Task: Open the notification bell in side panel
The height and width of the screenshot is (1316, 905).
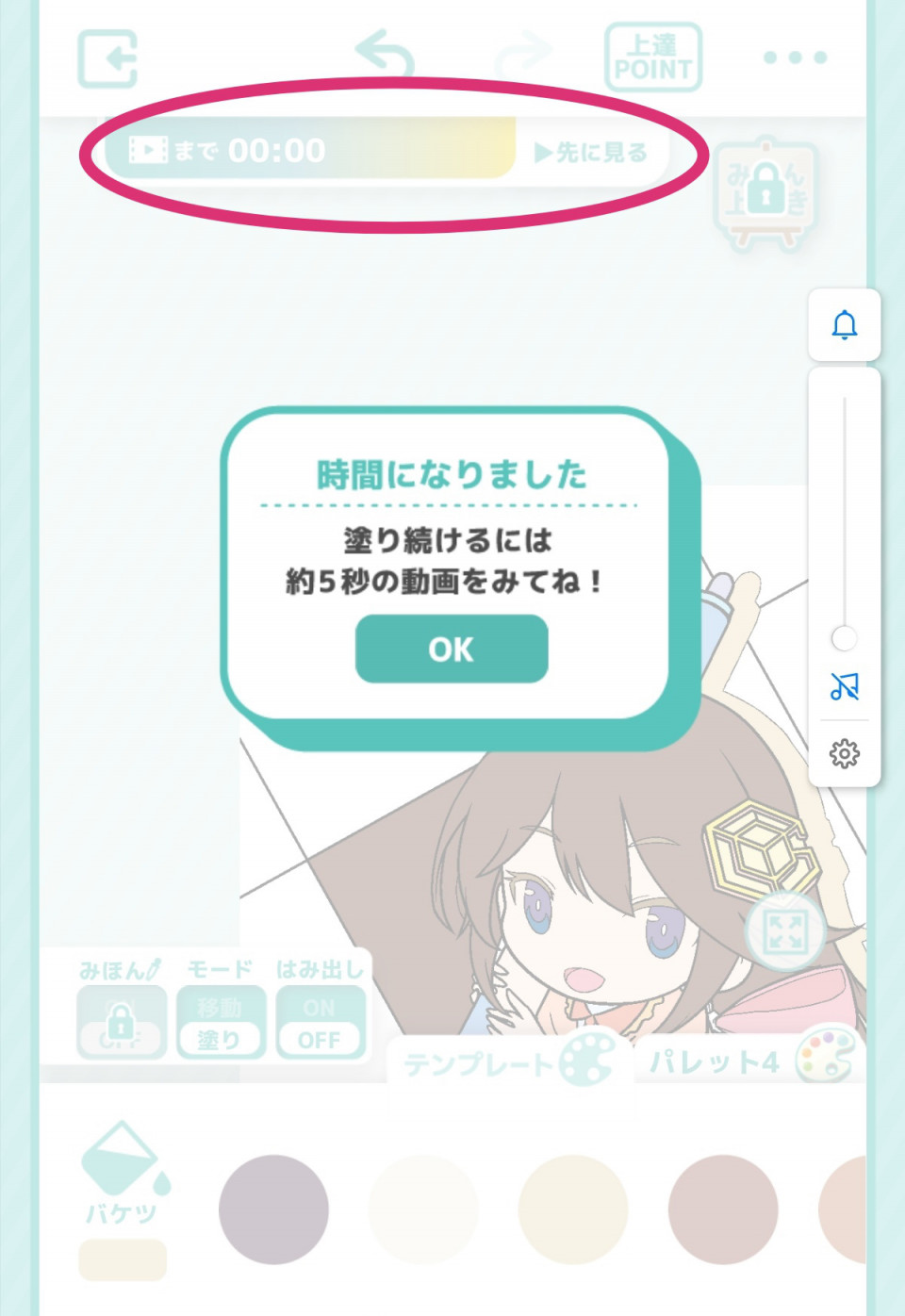Action: coord(844,325)
